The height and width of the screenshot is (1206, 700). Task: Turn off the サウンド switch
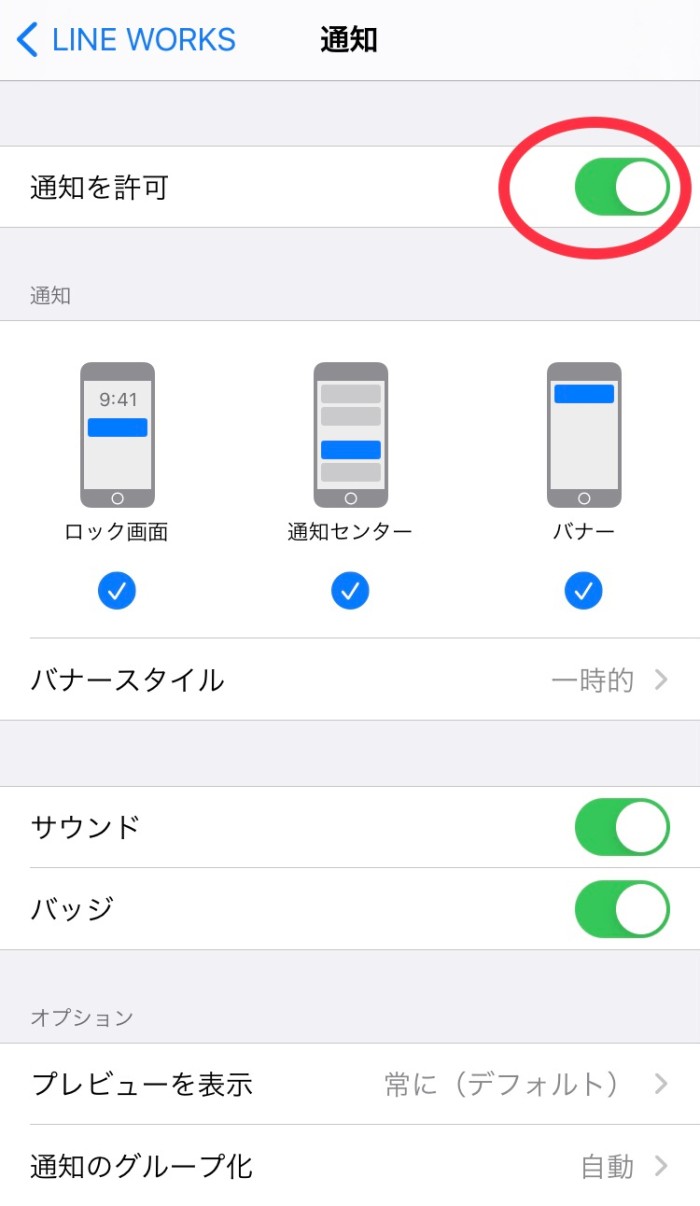tap(622, 827)
